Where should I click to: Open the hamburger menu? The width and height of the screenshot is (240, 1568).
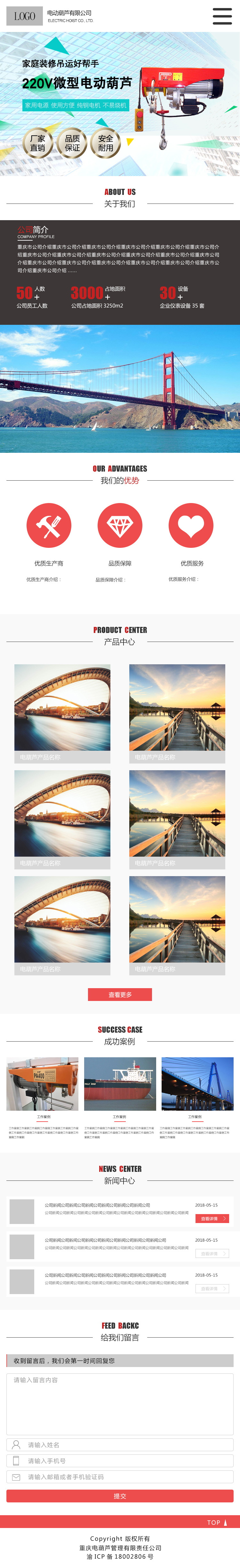(222, 16)
